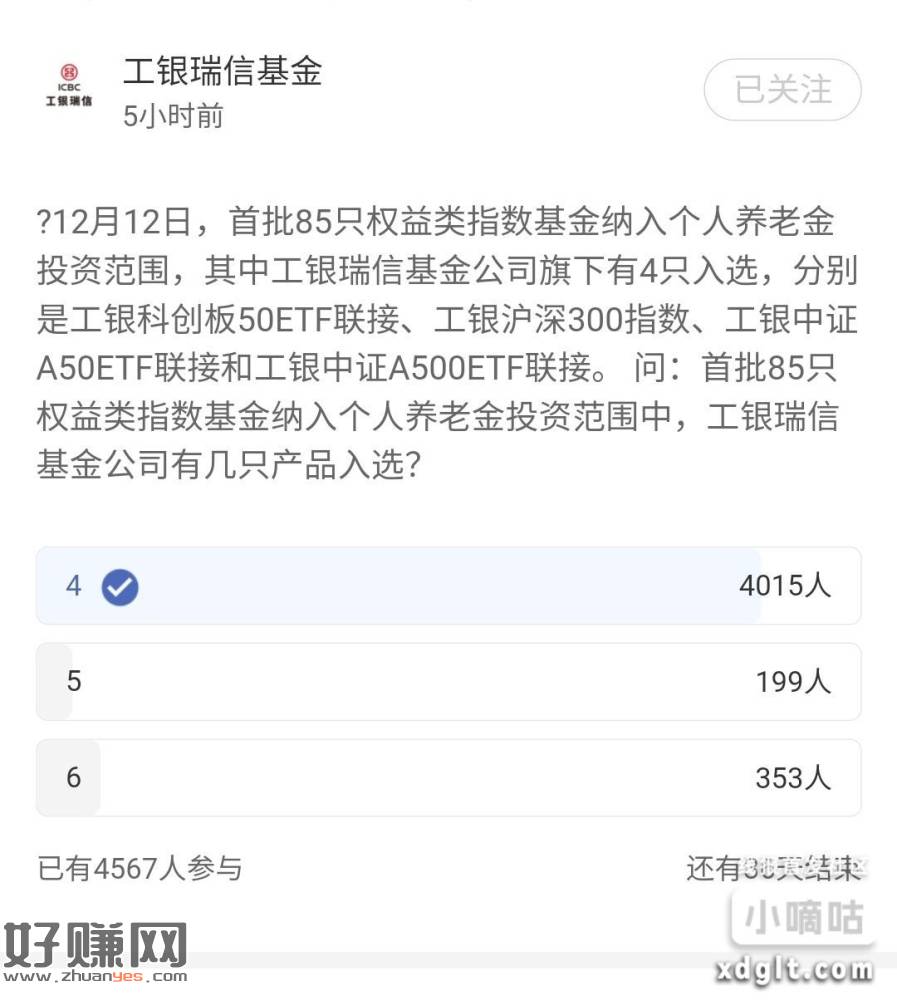This screenshot has width=897, height=1000.
Task: Click the blue checkmark on option 4
Action: [119, 587]
